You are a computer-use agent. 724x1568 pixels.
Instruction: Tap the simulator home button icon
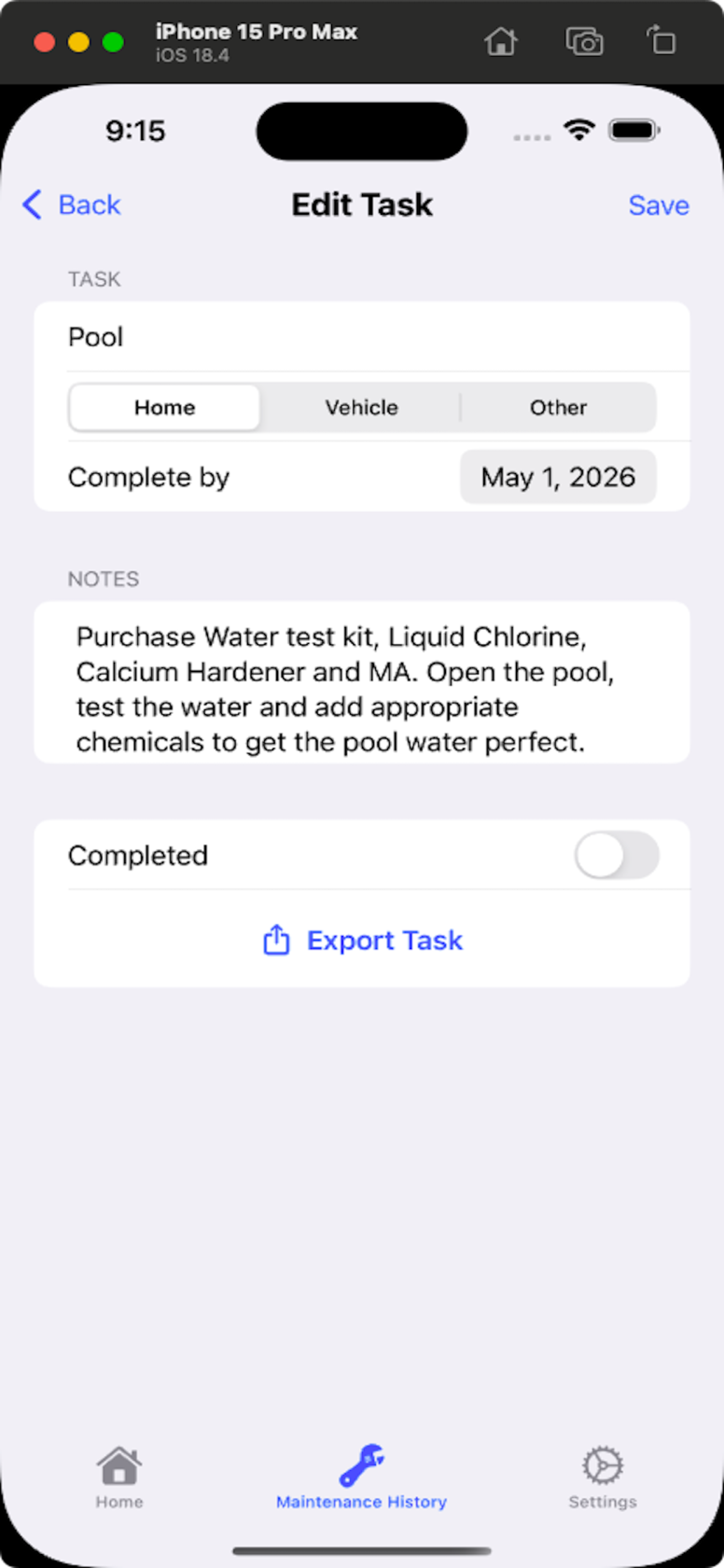click(x=501, y=41)
